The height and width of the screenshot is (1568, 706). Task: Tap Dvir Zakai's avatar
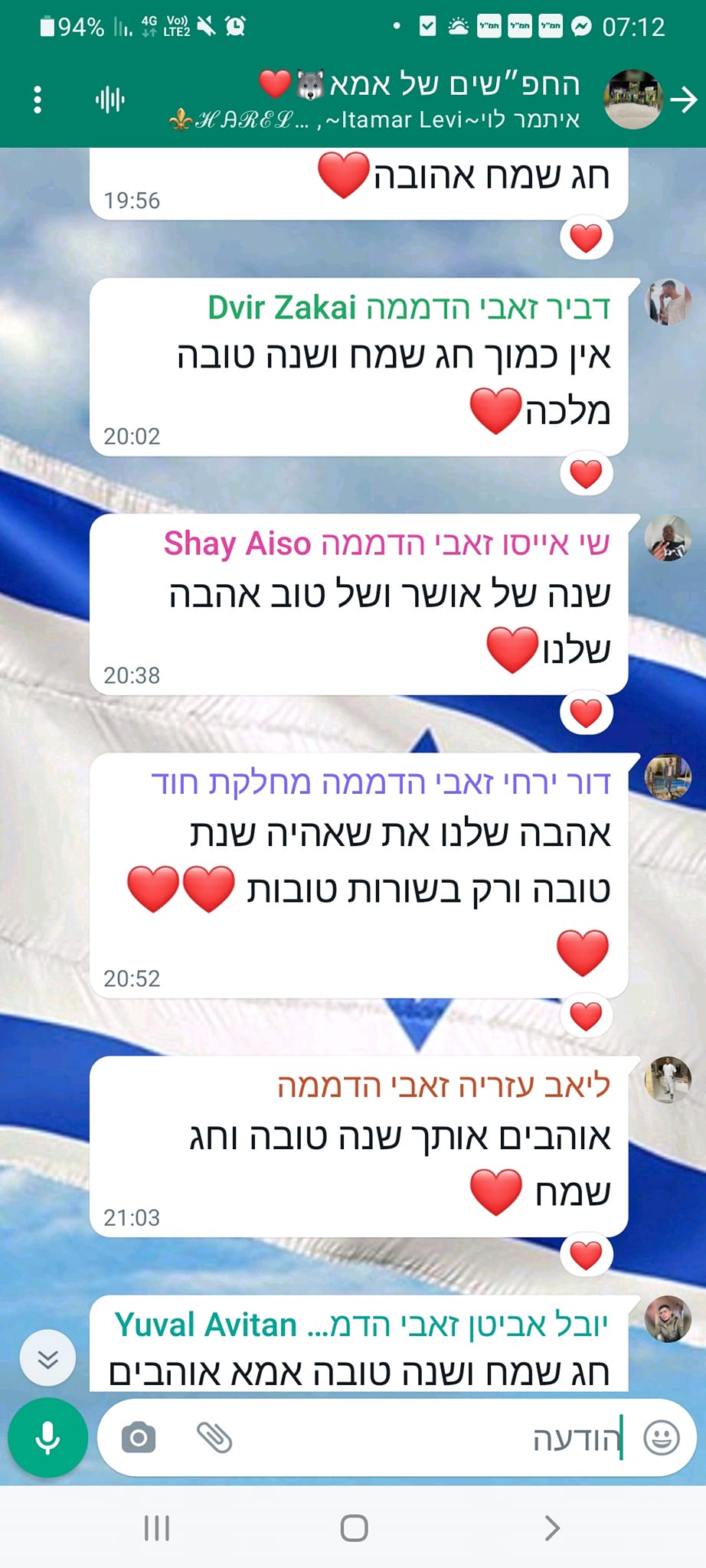pyautogui.click(x=668, y=302)
